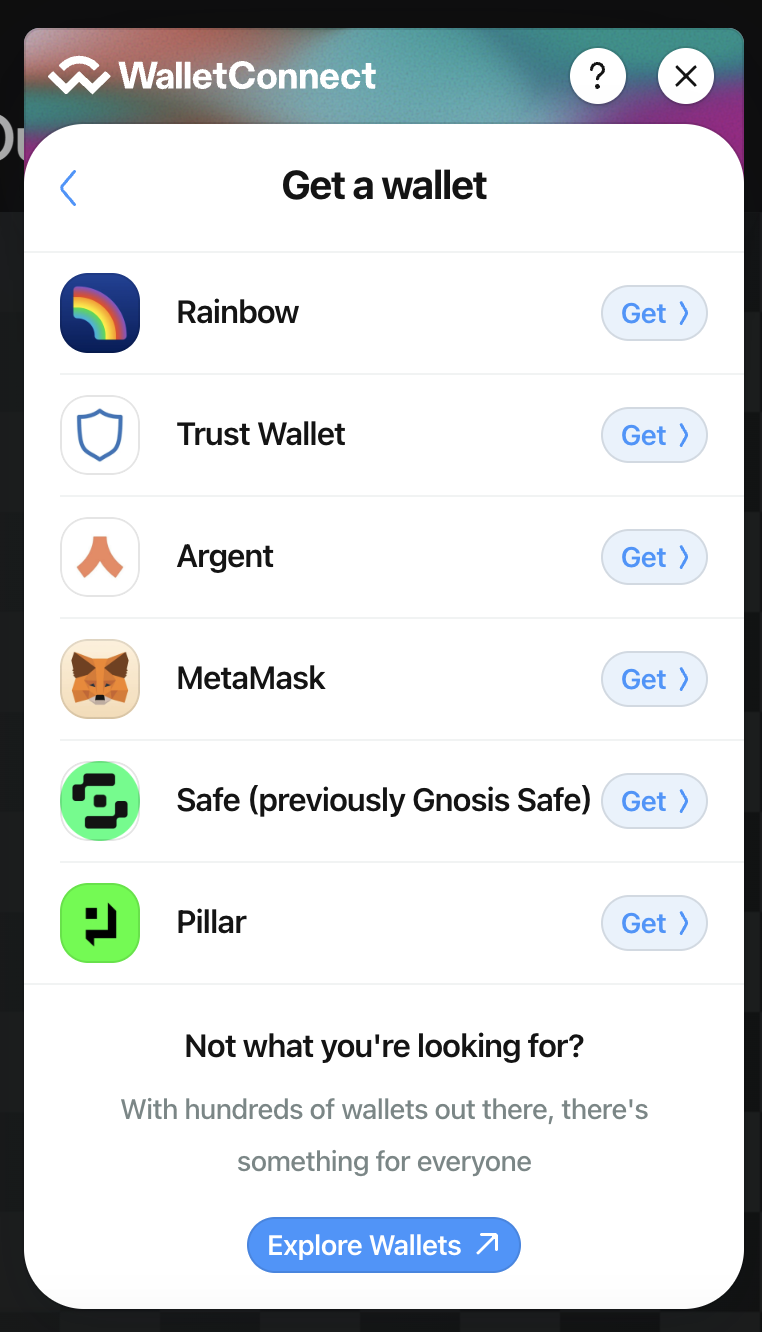Click the Argent wallet logo
This screenshot has width=762, height=1332.
100,557
